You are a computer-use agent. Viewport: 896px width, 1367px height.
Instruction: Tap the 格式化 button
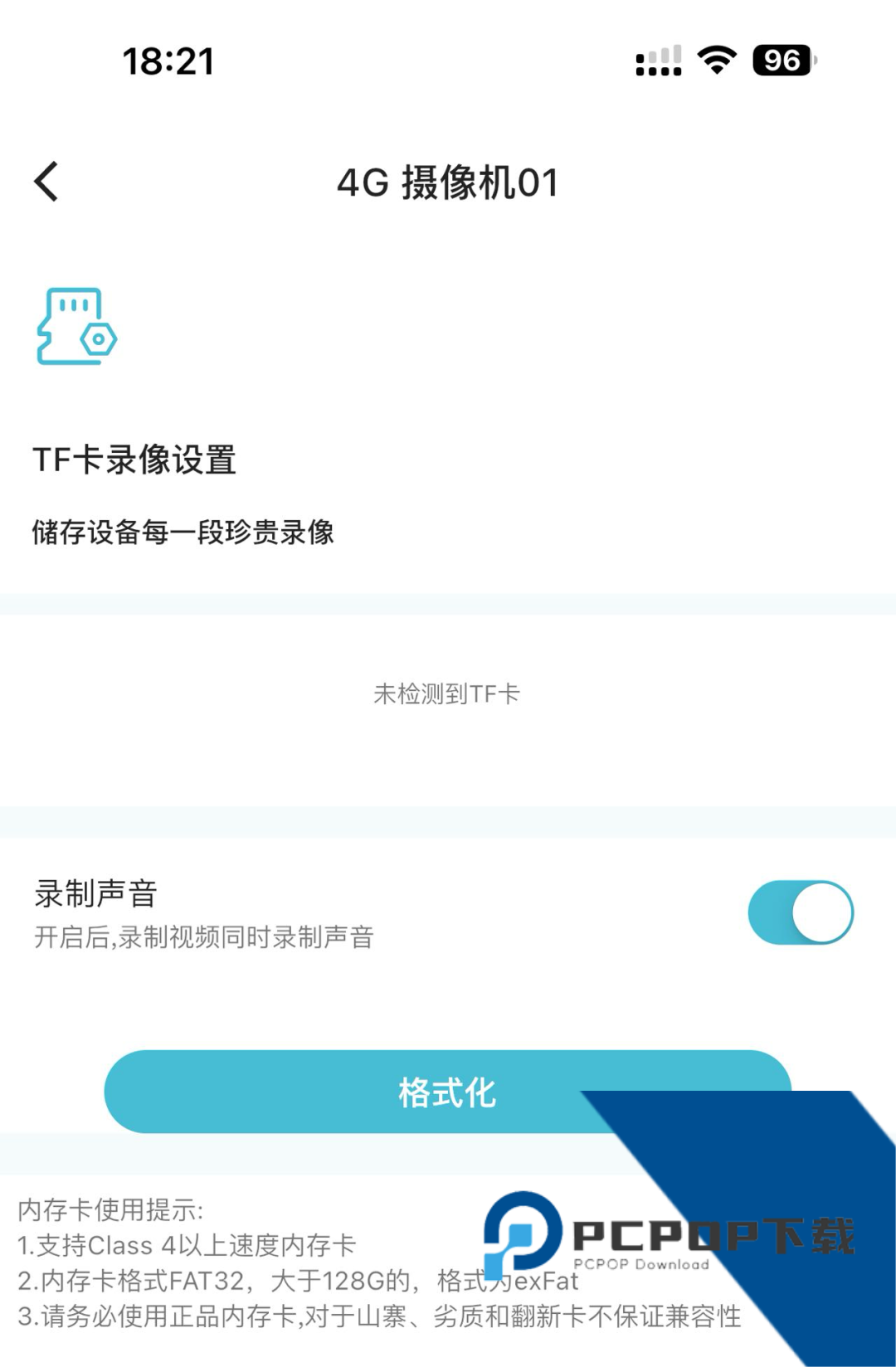pyautogui.click(x=447, y=1092)
